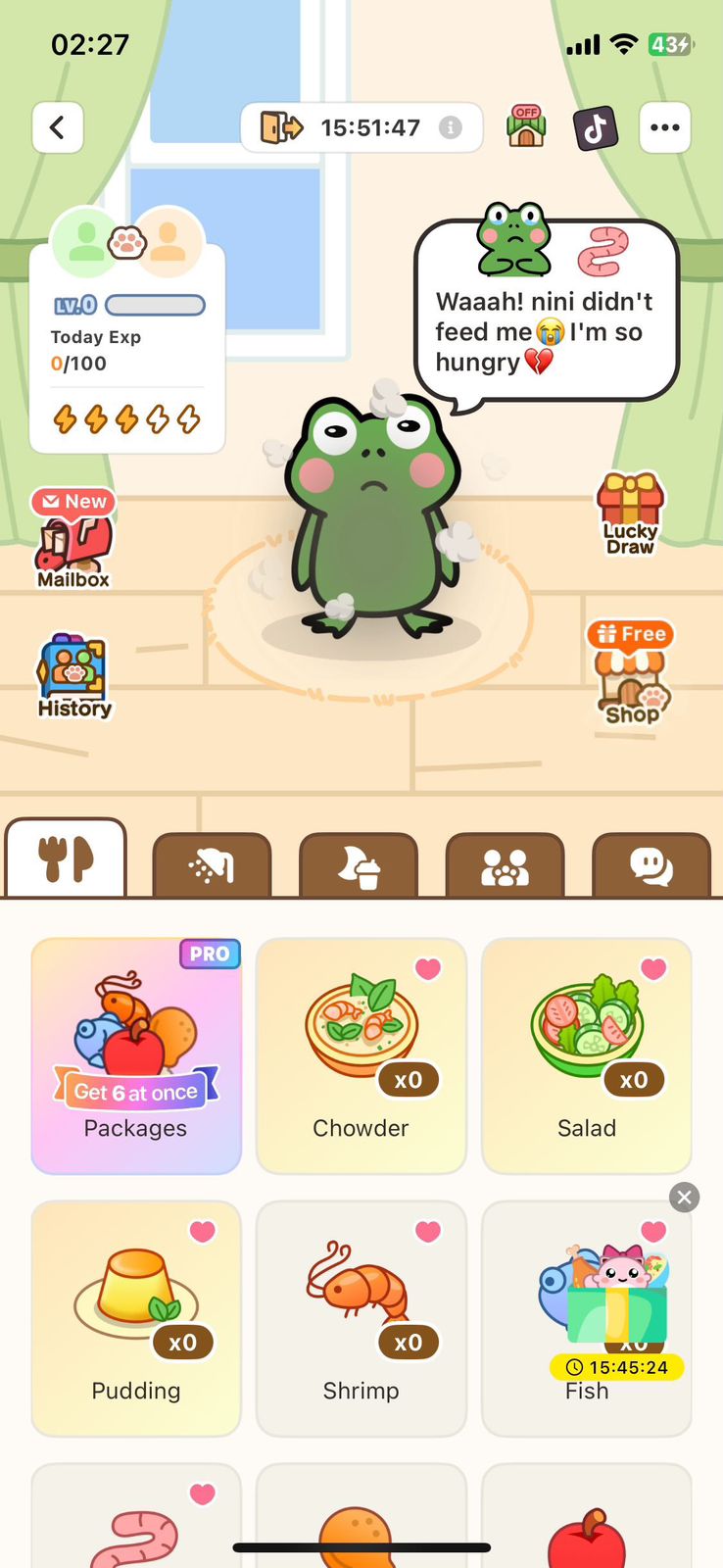Dismiss the gift box timer overlay
723x1568 pixels.
(x=685, y=1197)
